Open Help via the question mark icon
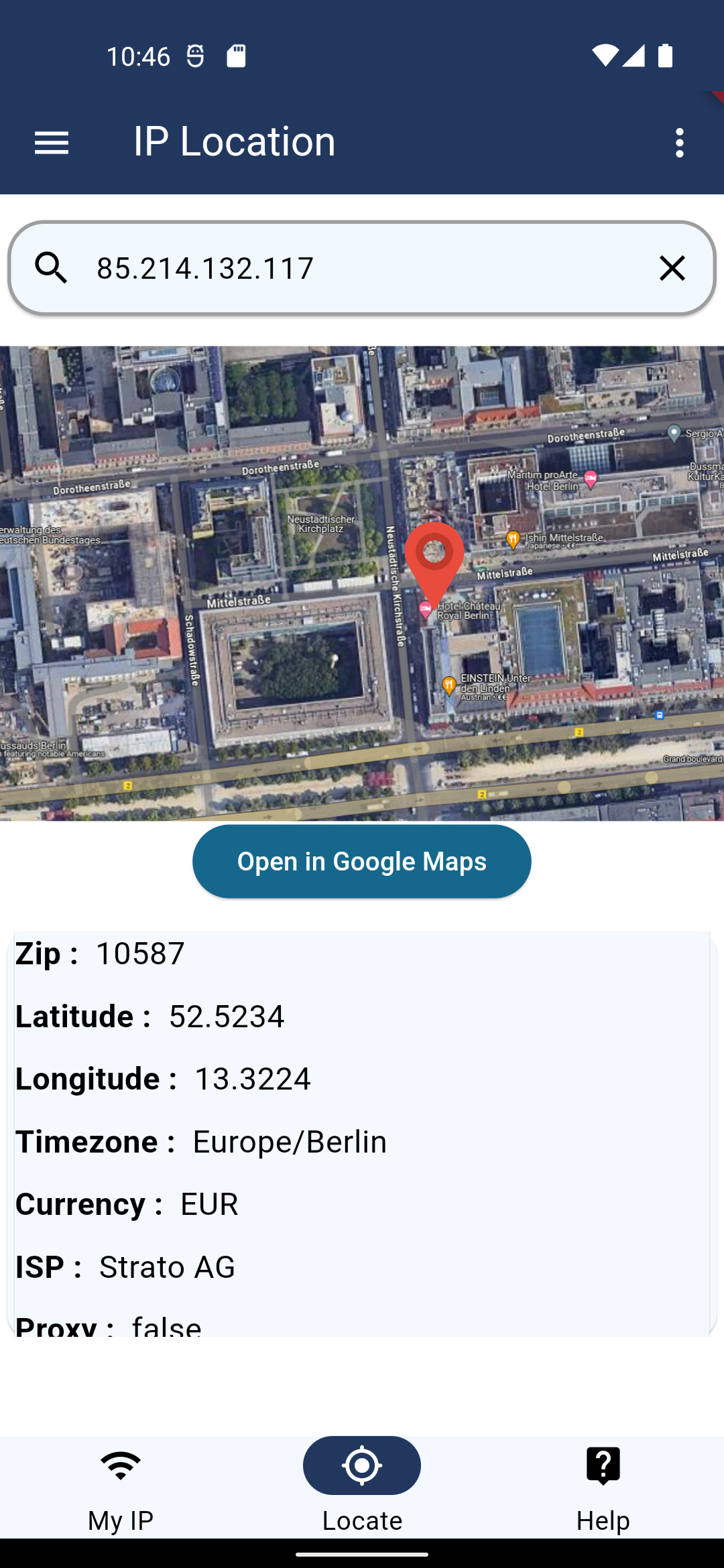Screen dimensions: 724x1568 602,1465
